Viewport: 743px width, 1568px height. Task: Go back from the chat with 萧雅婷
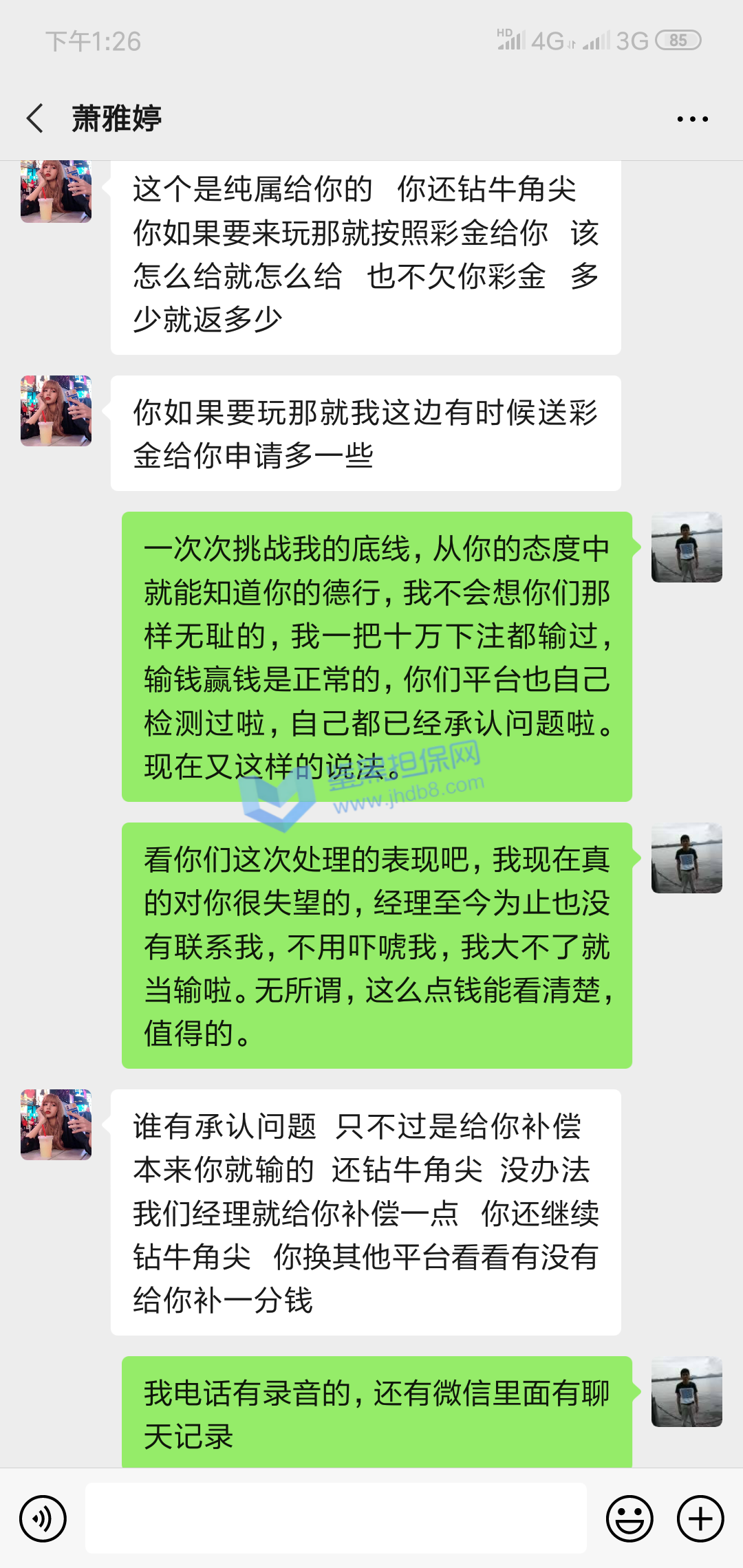click(36, 118)
